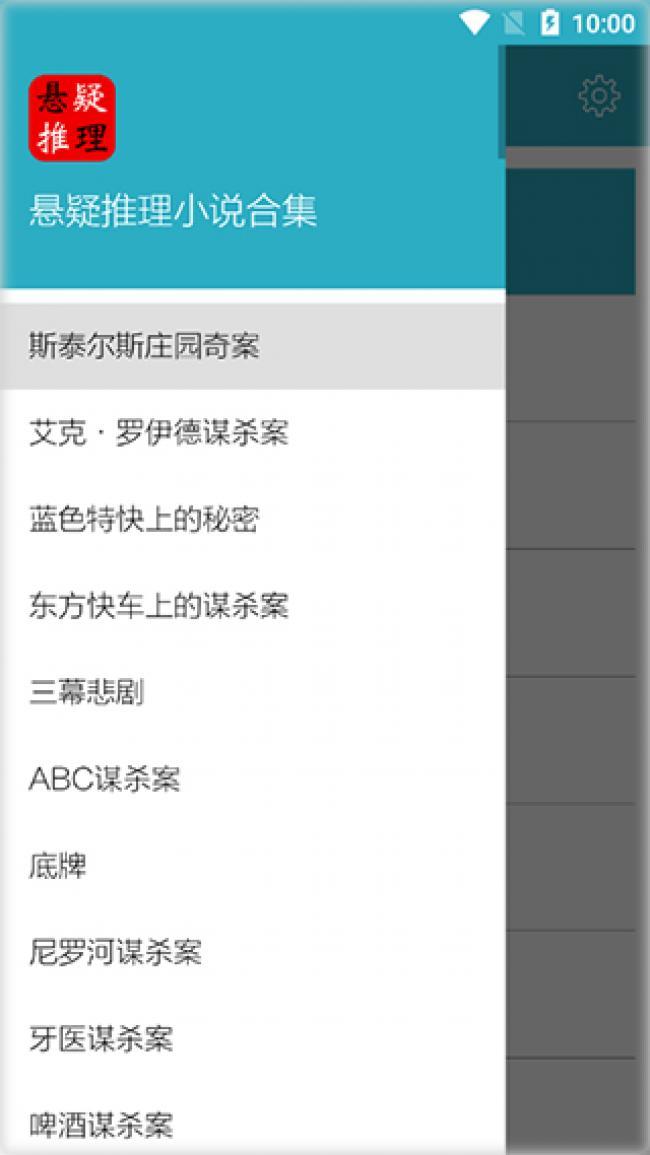Open 蓝色特快上的秘密
This screenshot has width=650, height=1155.
145,519
